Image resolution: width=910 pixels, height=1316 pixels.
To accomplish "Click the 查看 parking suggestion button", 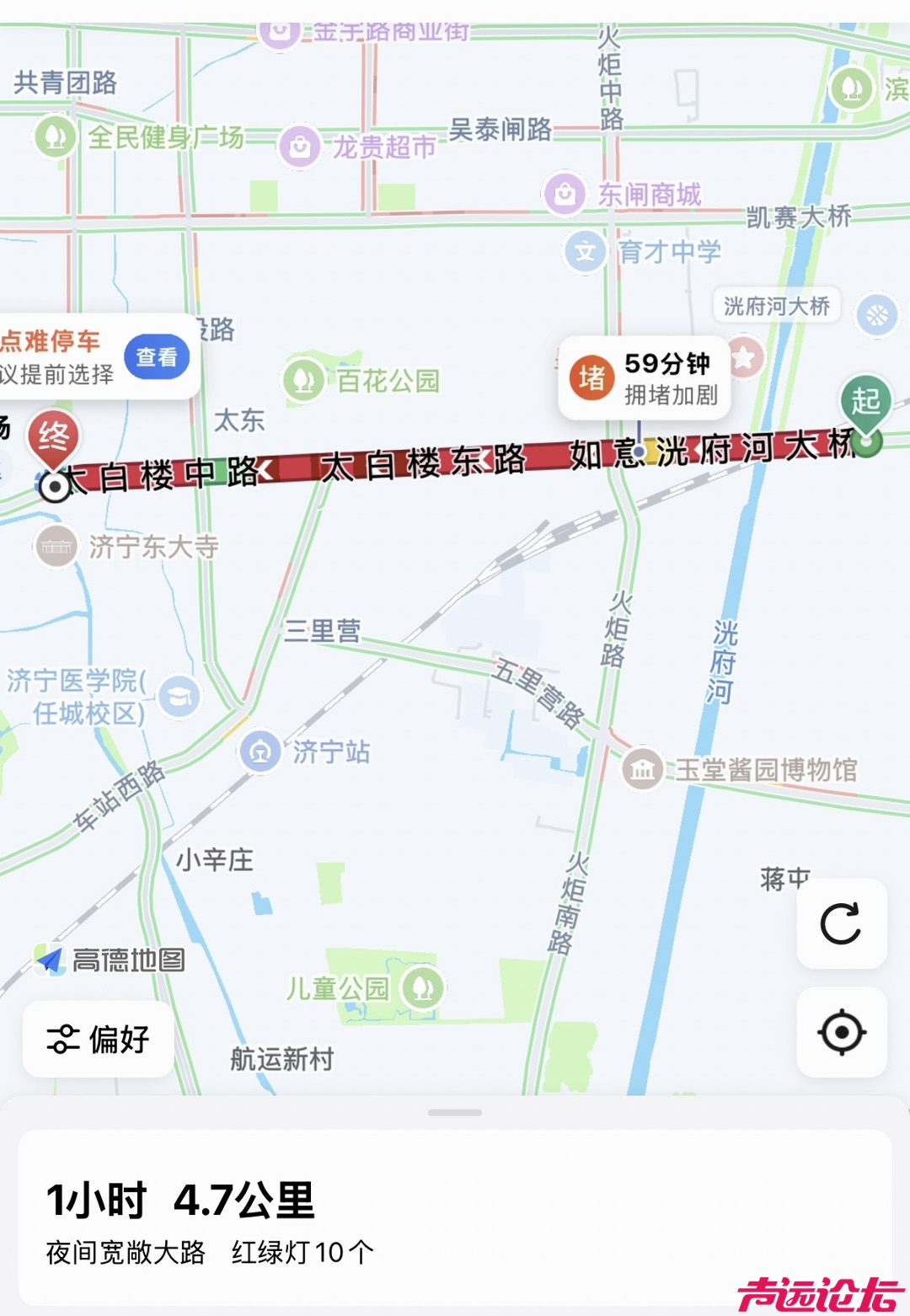I will [x=157, y=356].
